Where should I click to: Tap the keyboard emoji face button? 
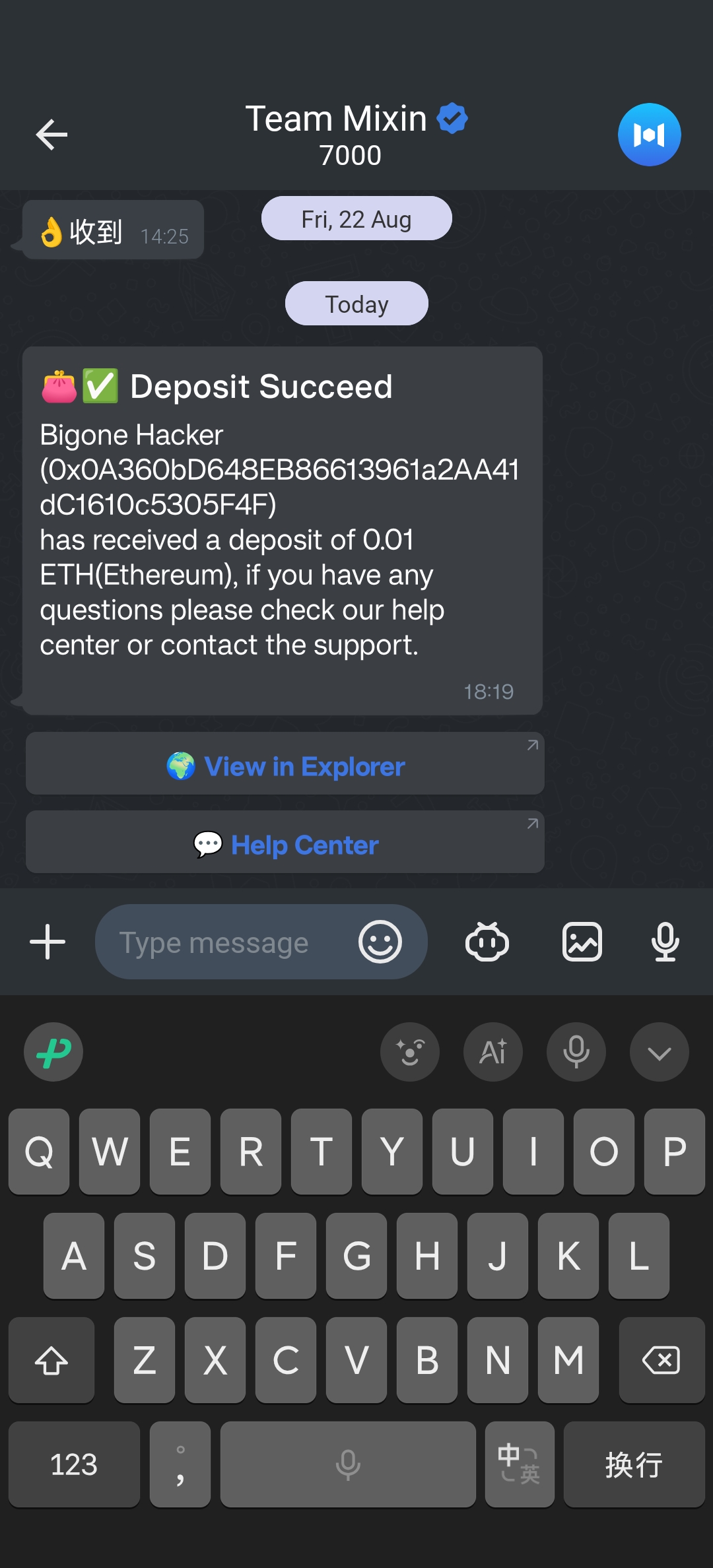(409, 1053)
